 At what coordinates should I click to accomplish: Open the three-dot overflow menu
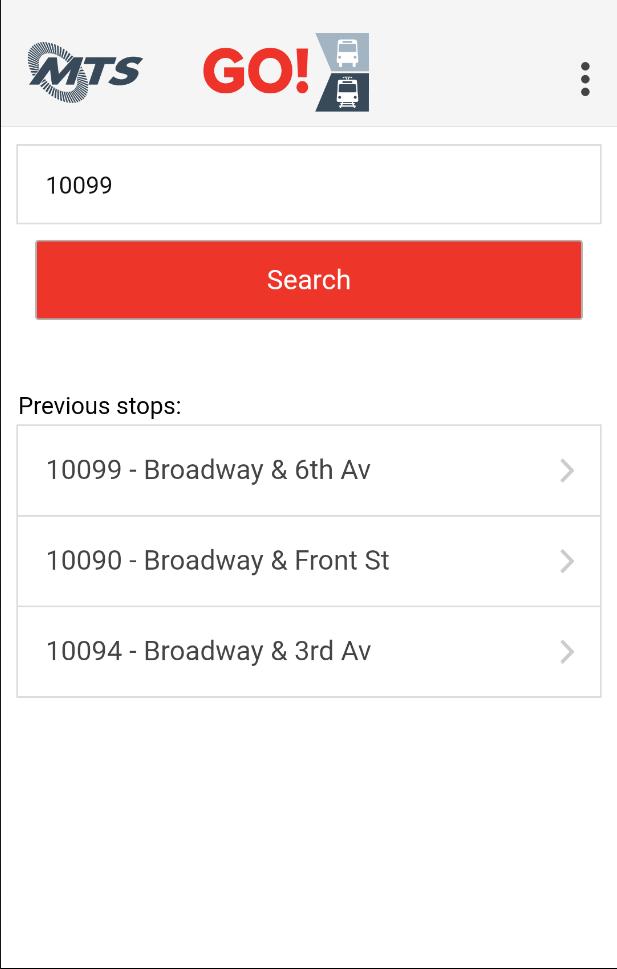click(585, 79)
